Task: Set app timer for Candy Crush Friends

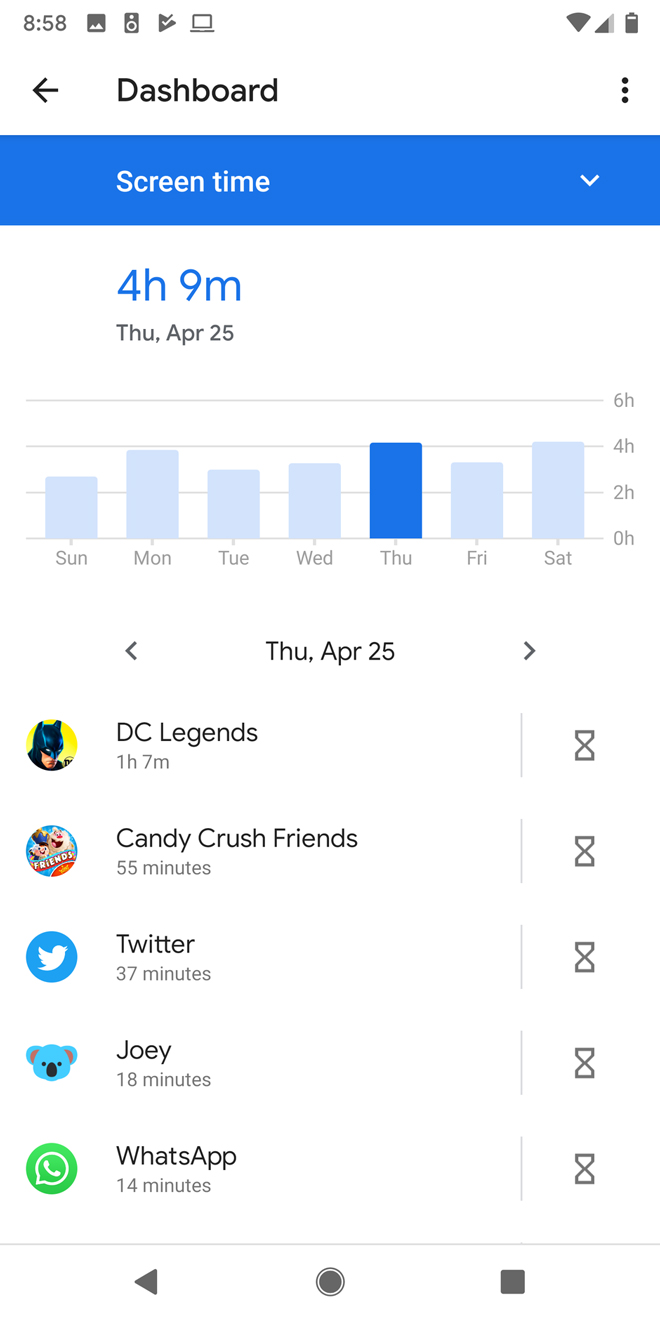Action: (x=585, y=851)
